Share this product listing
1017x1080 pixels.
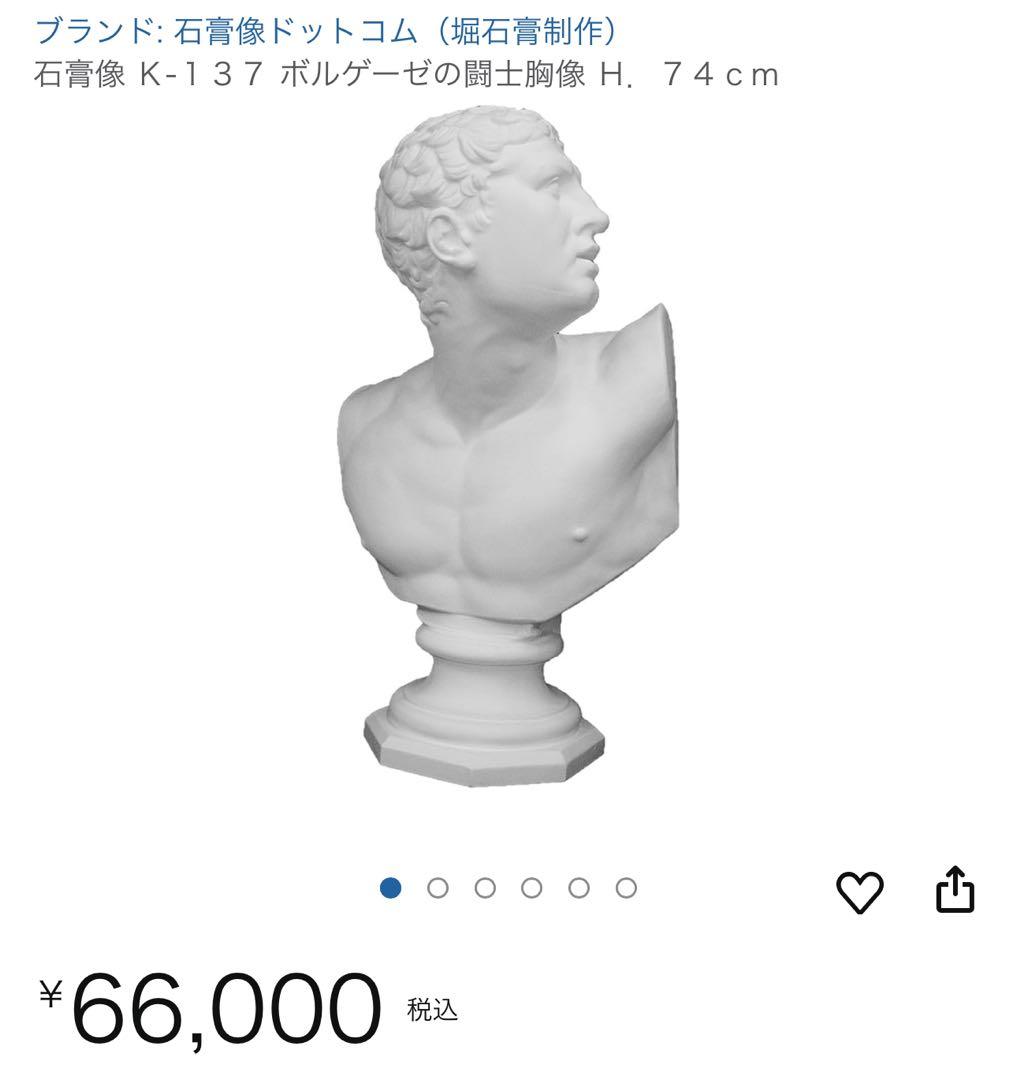point(954,889)
